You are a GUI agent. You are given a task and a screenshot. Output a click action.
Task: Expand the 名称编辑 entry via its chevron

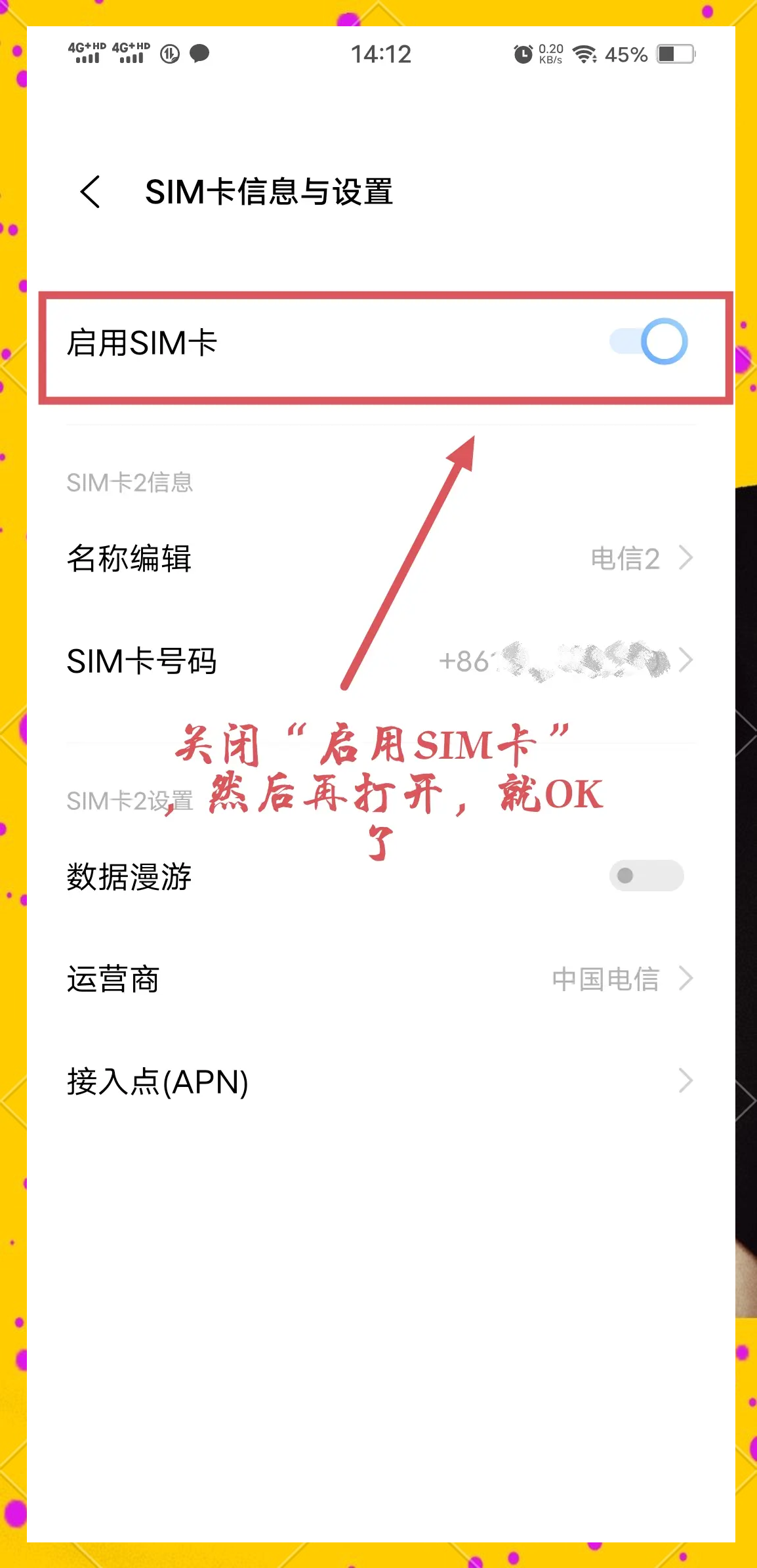click(x=686, y=557)
